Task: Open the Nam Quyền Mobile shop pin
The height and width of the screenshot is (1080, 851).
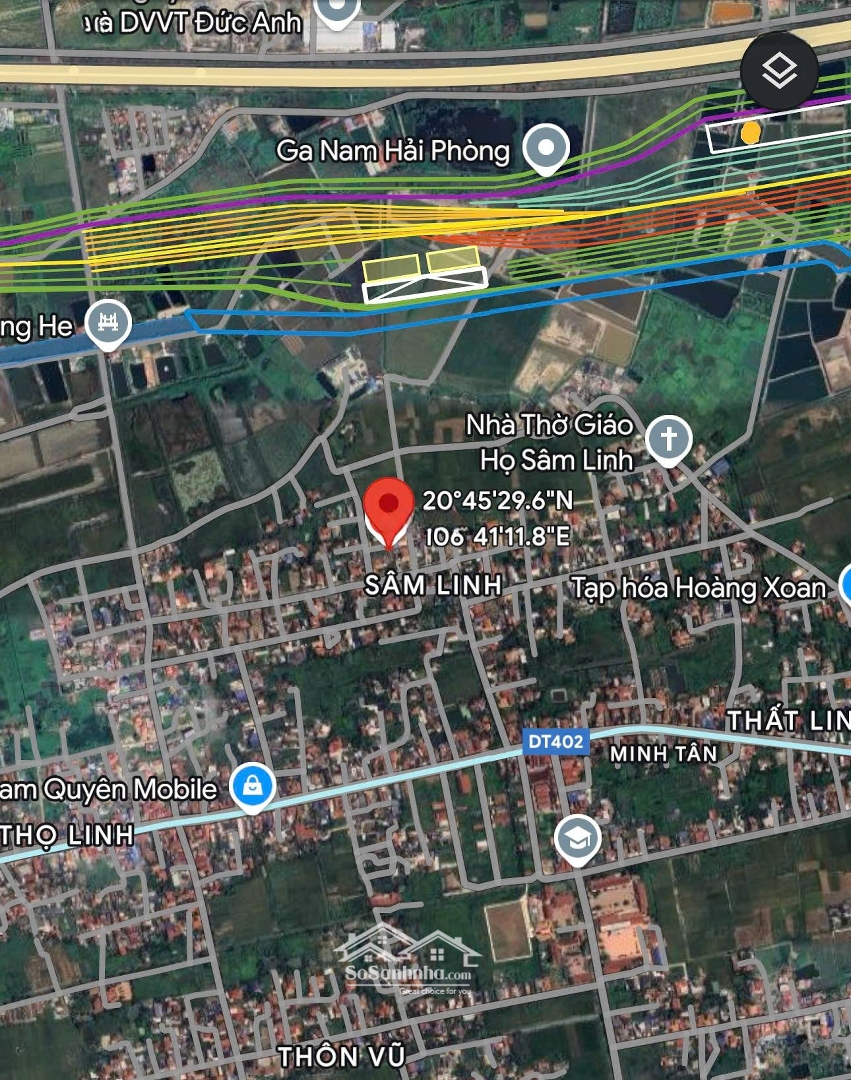Action: tap(254, 786)
